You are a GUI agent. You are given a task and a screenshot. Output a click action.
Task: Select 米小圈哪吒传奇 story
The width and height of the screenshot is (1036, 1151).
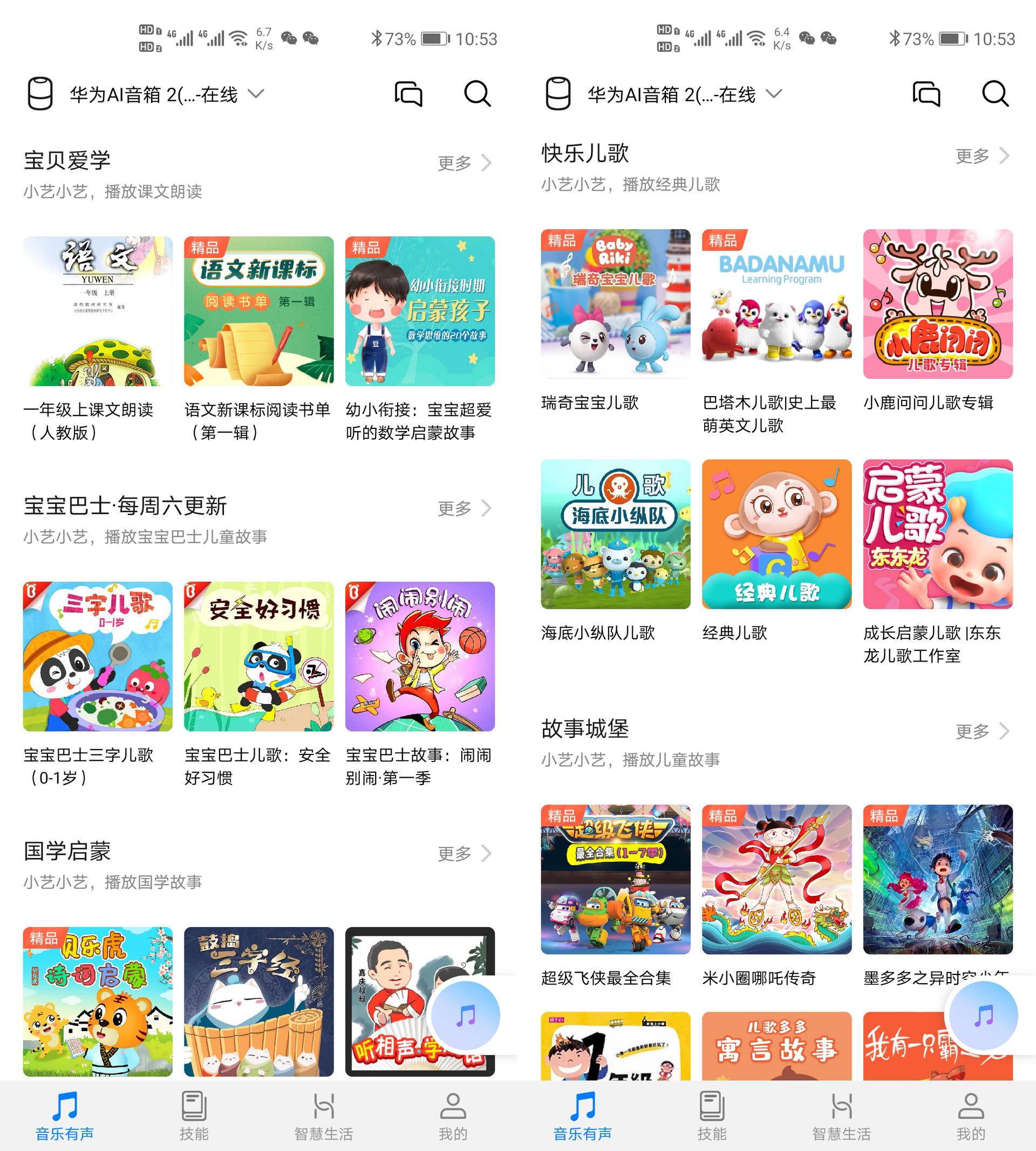click(x=776, y=879)
